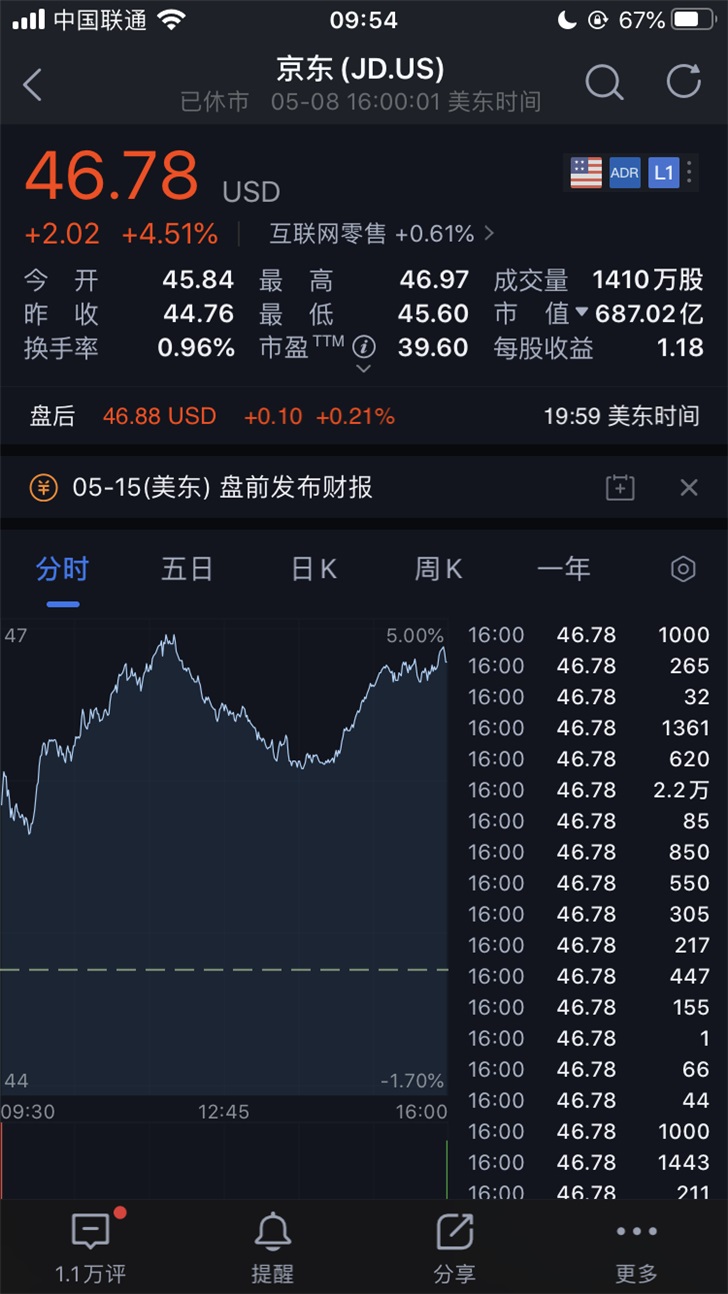Switch to the 一年 chart tab
The width and height of the screenshot is (728, 1294).
pos(564,569)
